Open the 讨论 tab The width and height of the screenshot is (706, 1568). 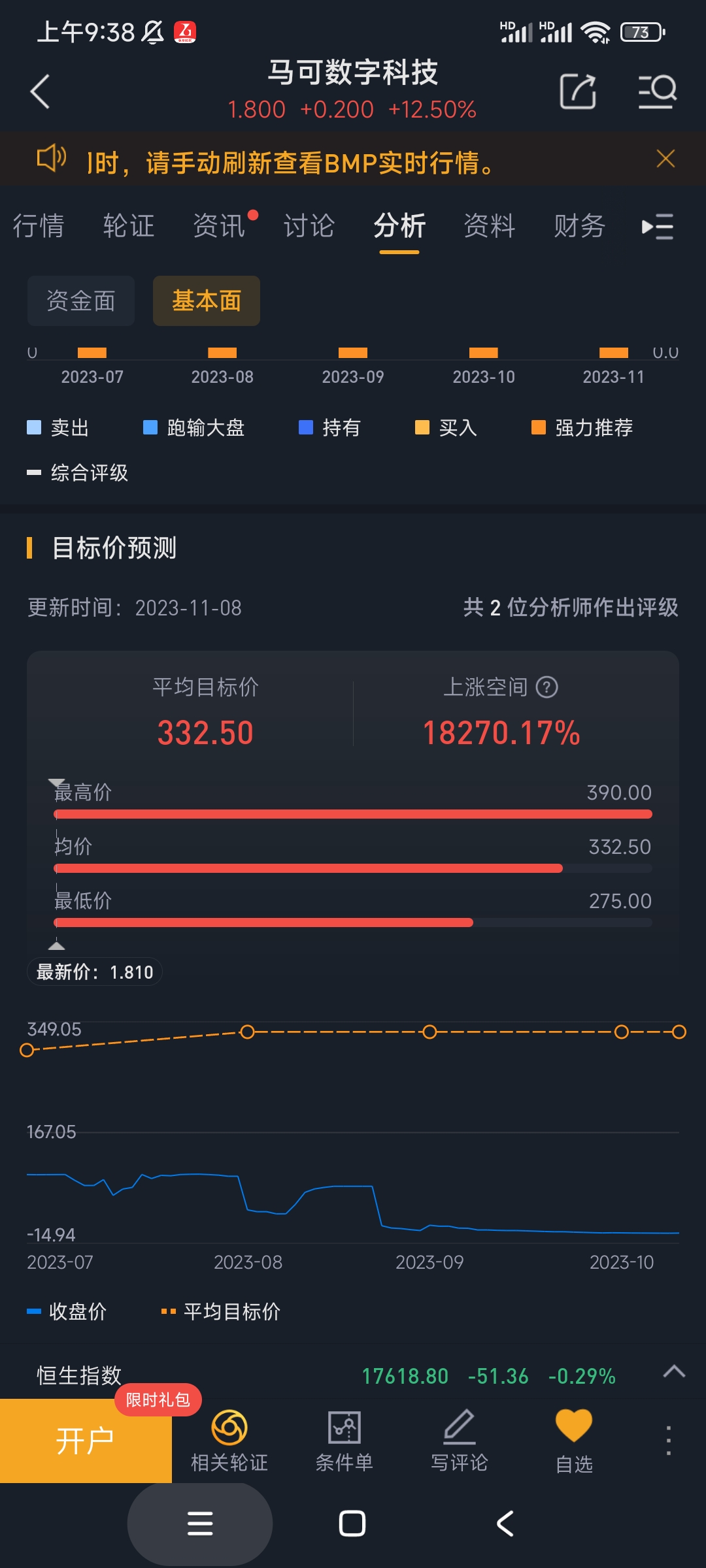pyautogui.click(x=309, y=226)
